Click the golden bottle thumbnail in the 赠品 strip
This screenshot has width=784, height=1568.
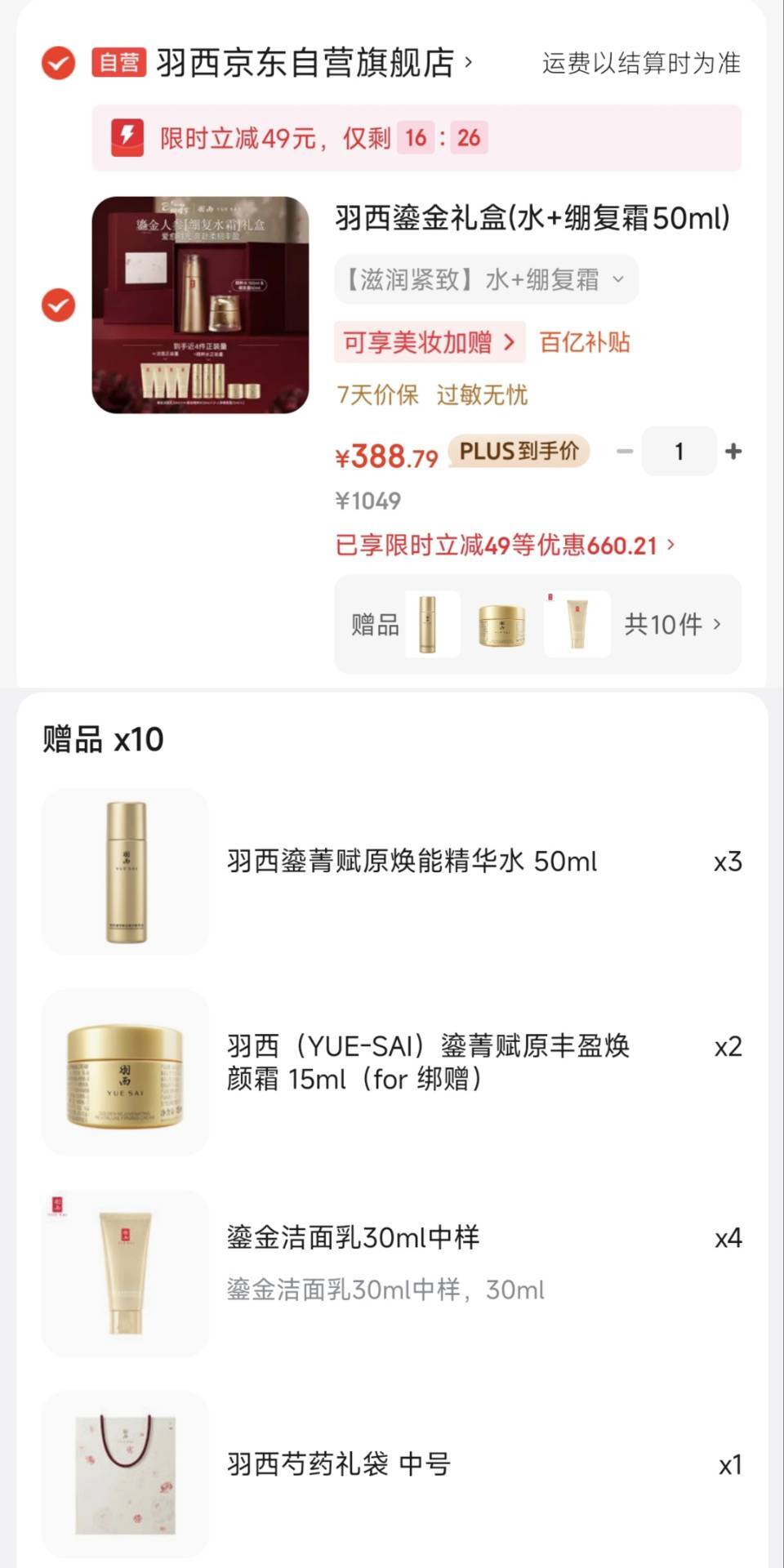click(x=432, y=624)
